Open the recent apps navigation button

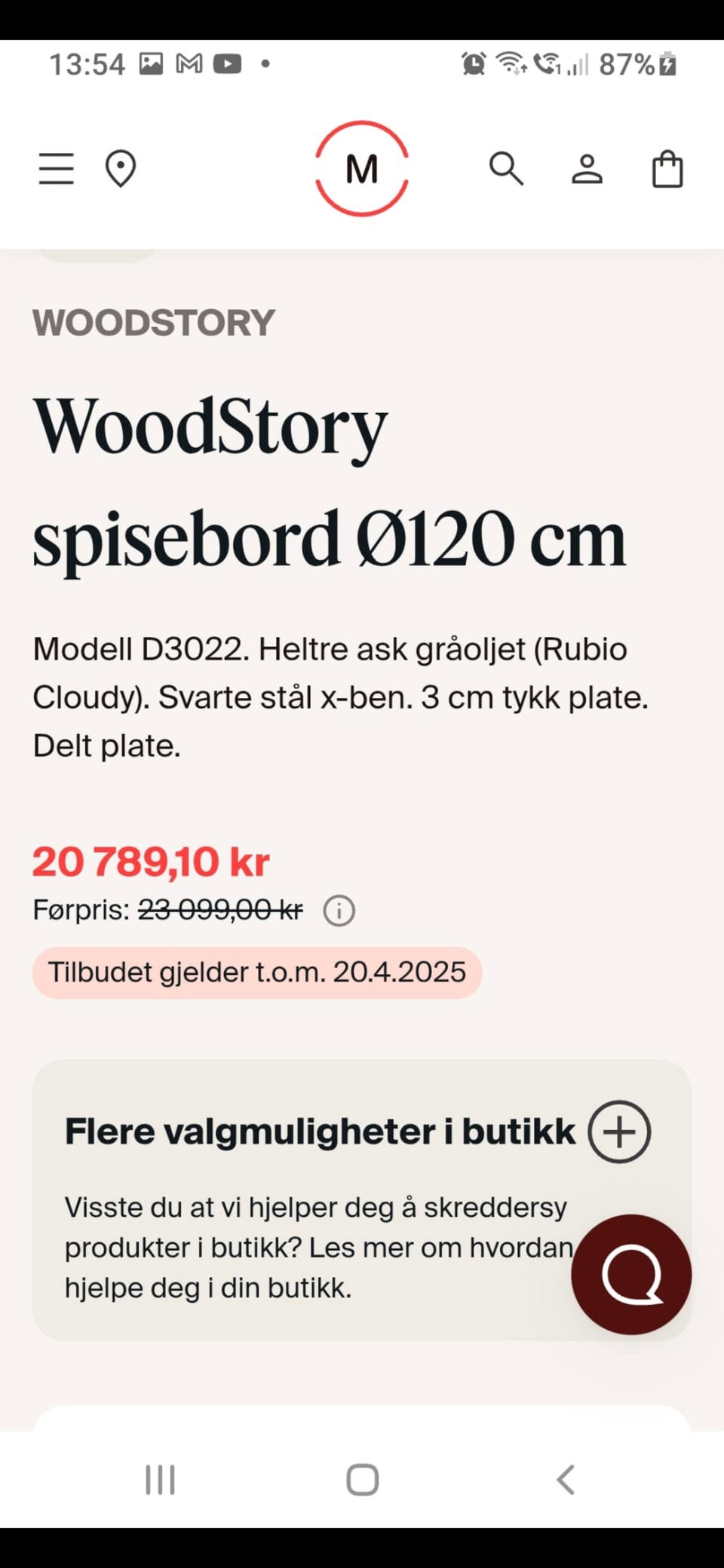pos(160,1479)
